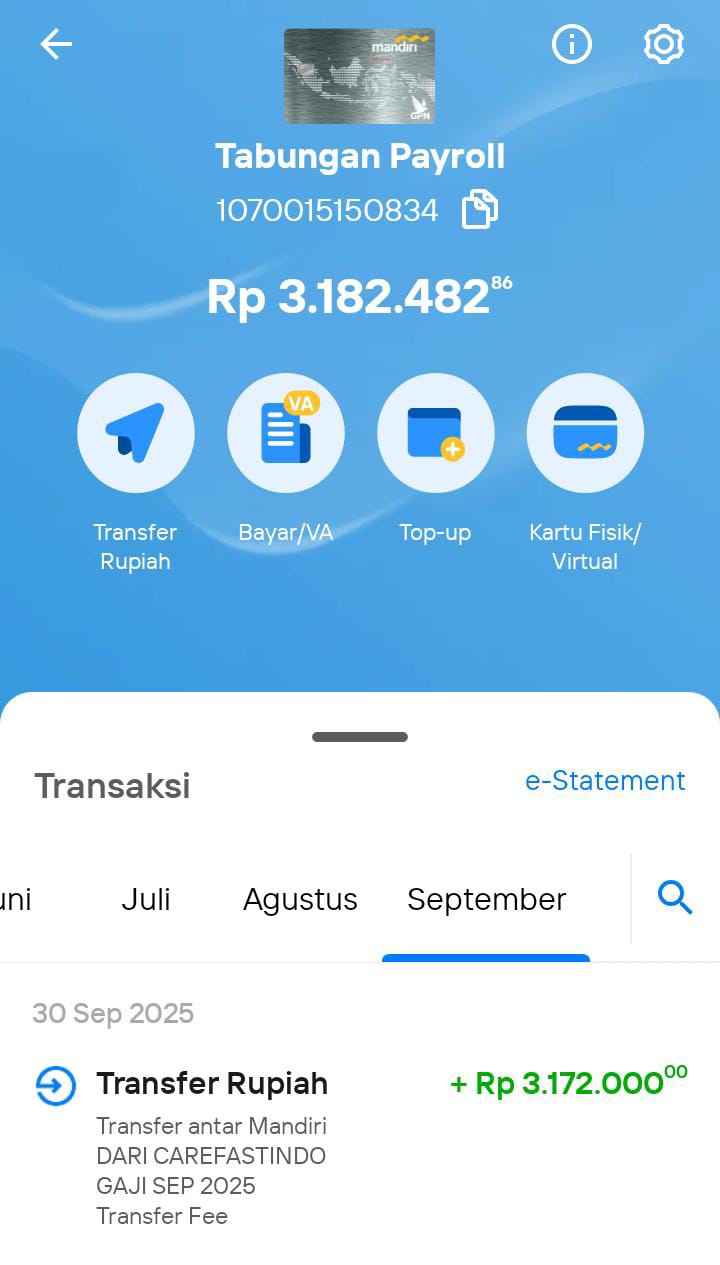Screen dimensions: 720x1265
Task: Open the account info icon
Action: pyautogui.click(x=572, y=45)
